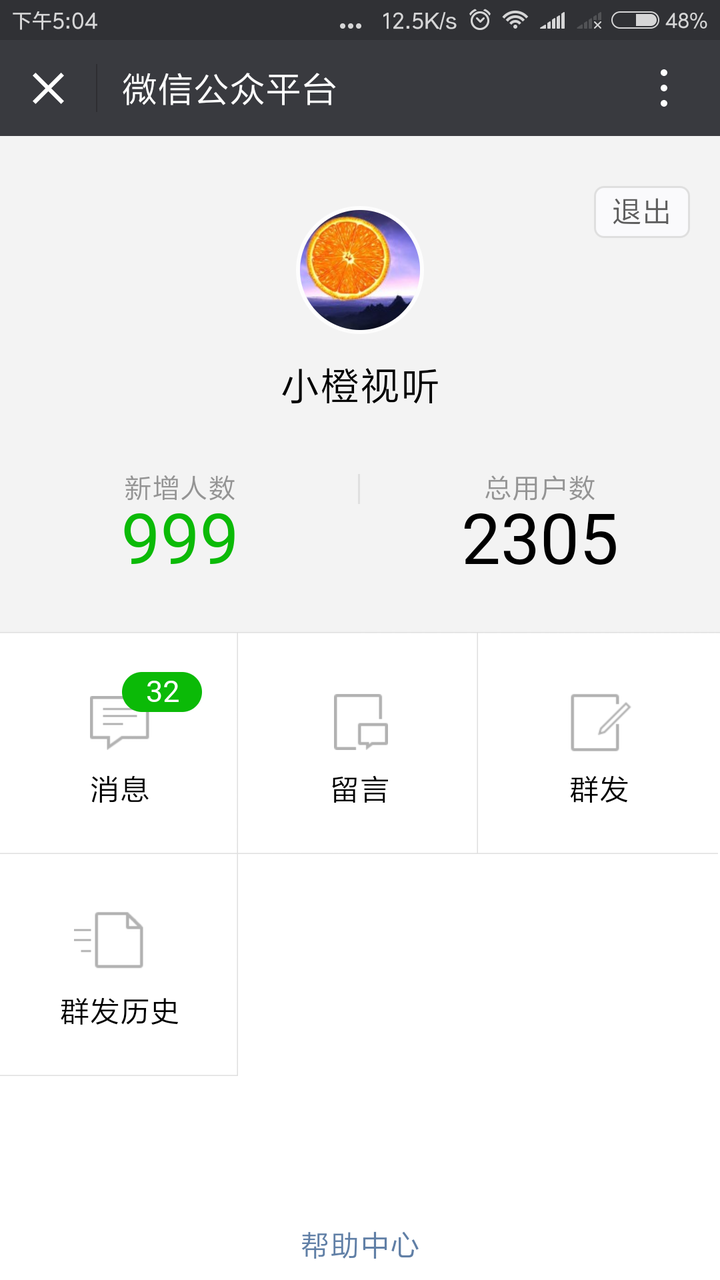Select the 群发 mass-send tile
Viewport: 720px width, 1280px height.
(599, 744)
